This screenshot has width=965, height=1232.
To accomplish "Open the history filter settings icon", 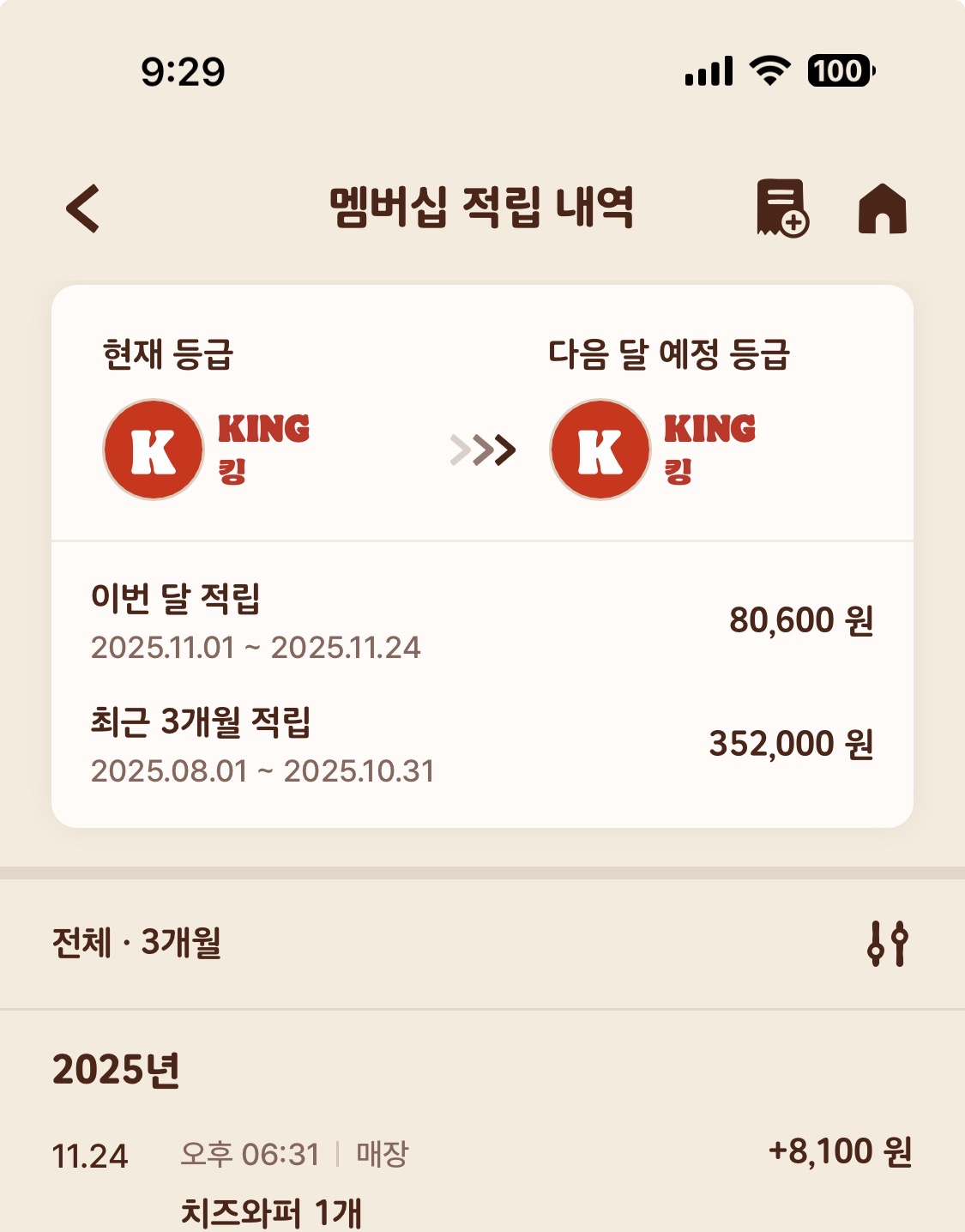I will tap(887, 944).
